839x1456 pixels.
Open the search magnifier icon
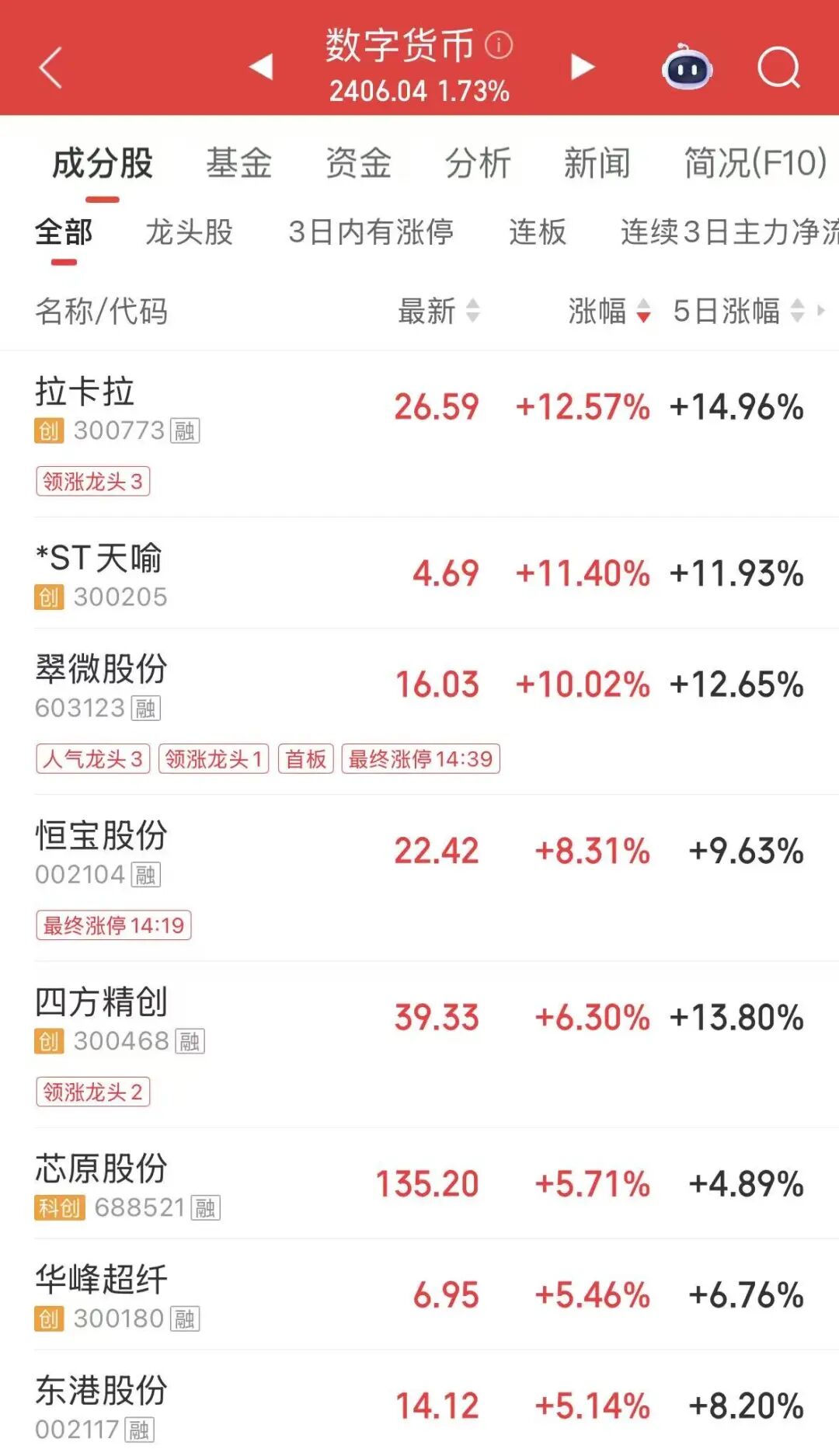click(x=781, y=68)
